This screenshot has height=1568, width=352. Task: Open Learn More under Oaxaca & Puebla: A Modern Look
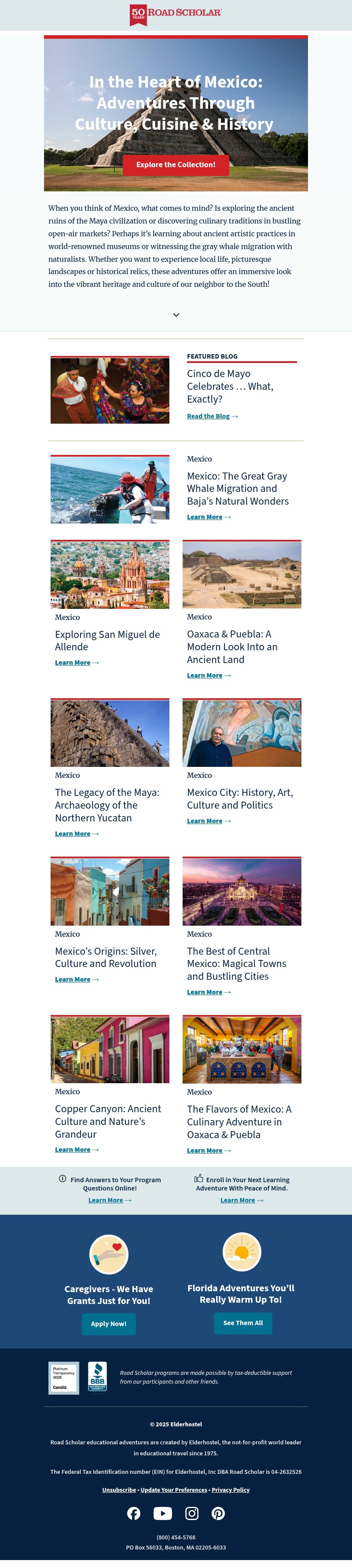[205, 675]
